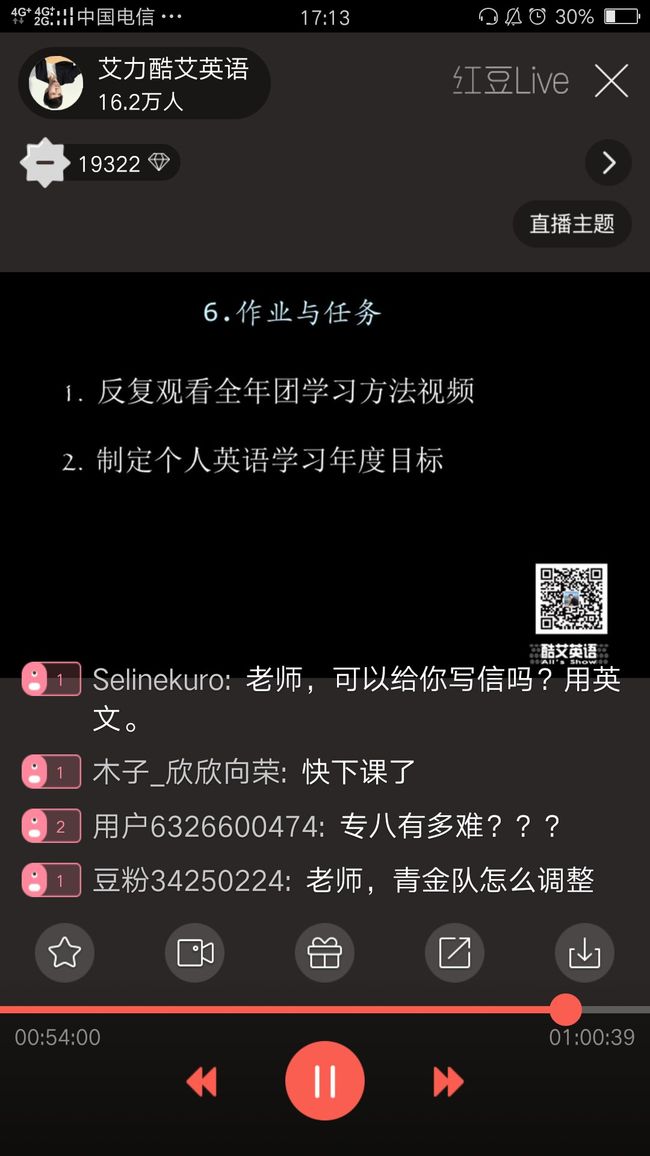Tap Selinekuro's comment
The image size is (650, 1156).
tap(321, 699)
